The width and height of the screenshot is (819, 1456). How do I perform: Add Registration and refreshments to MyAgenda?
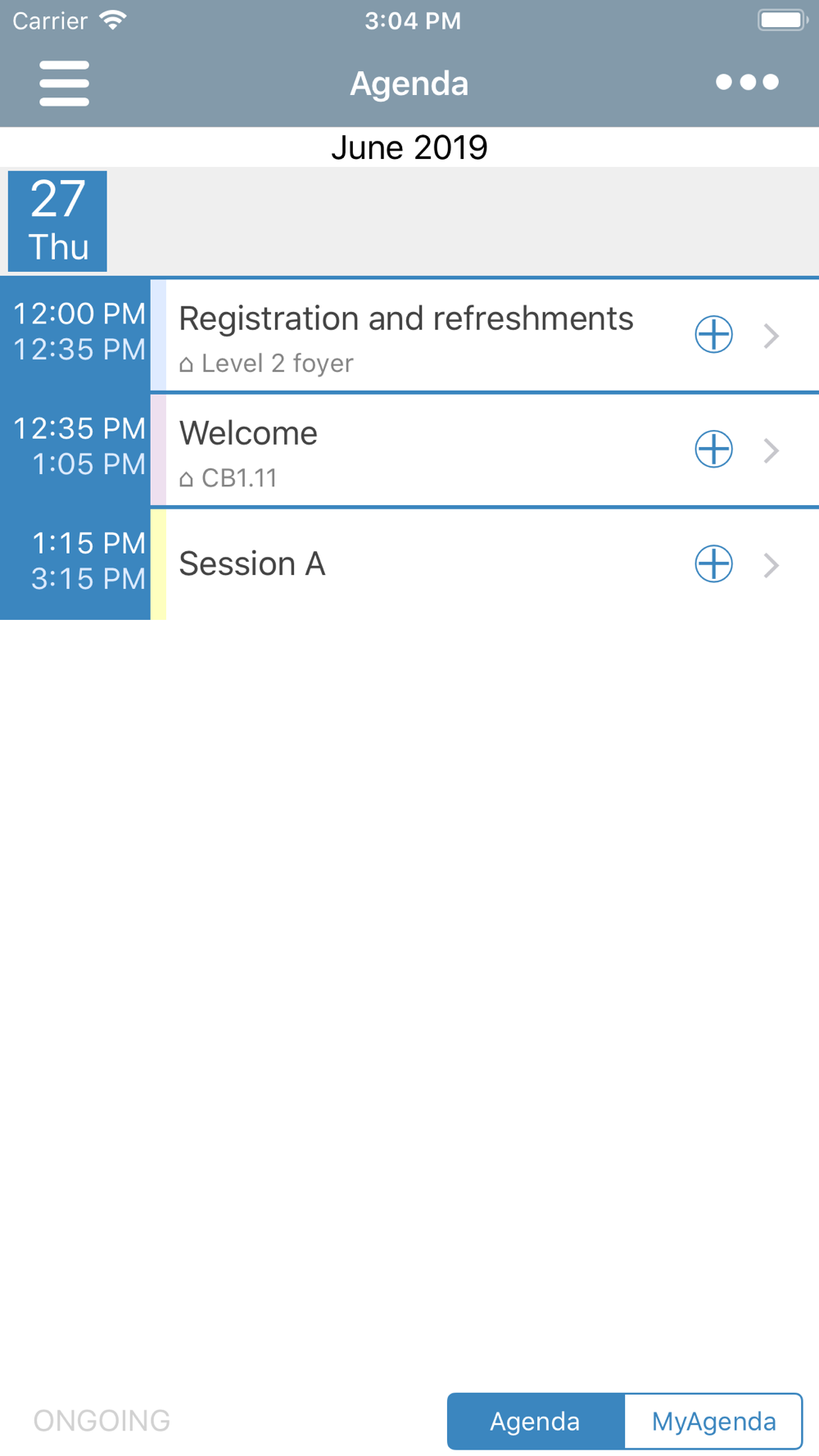click(x=713, y=334)
